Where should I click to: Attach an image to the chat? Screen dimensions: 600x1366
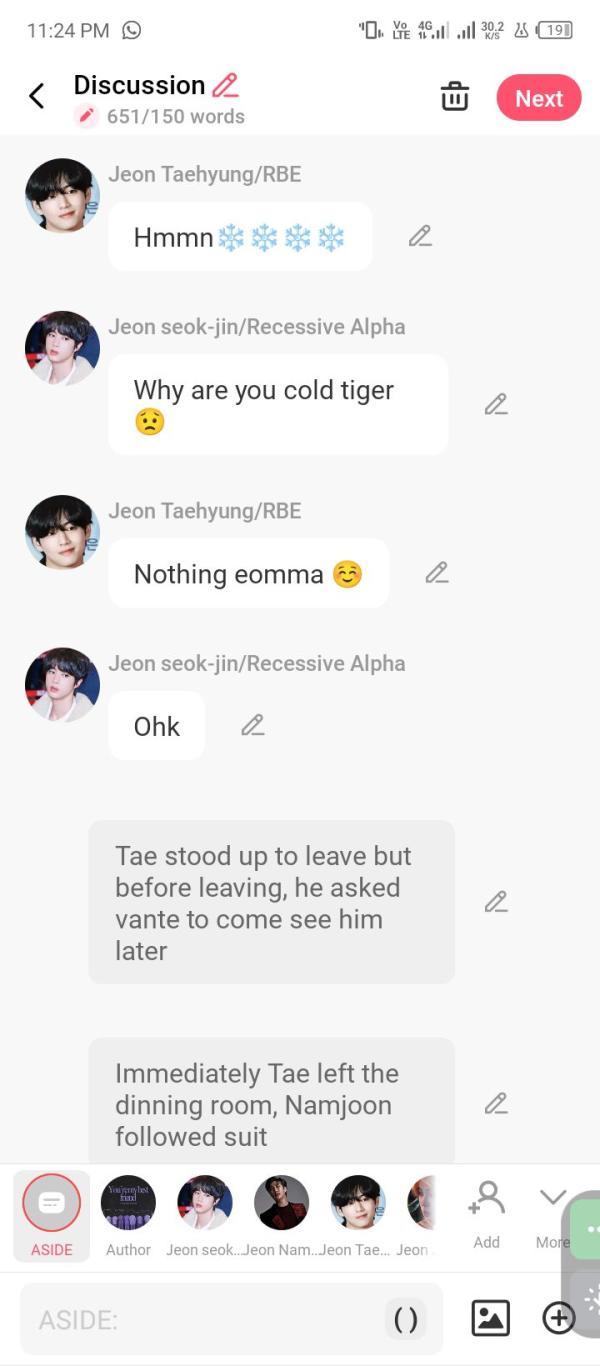490,1318
